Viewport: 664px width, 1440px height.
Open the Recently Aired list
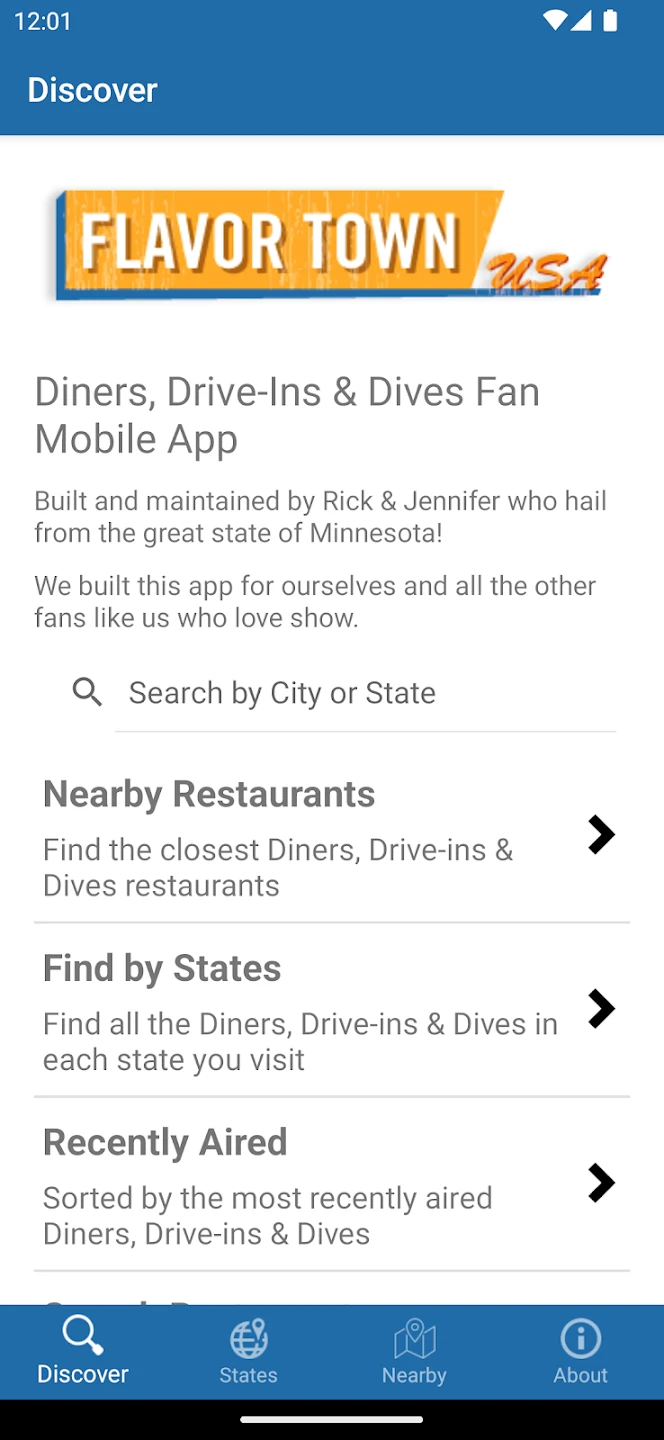click(x=332, y=1184)
